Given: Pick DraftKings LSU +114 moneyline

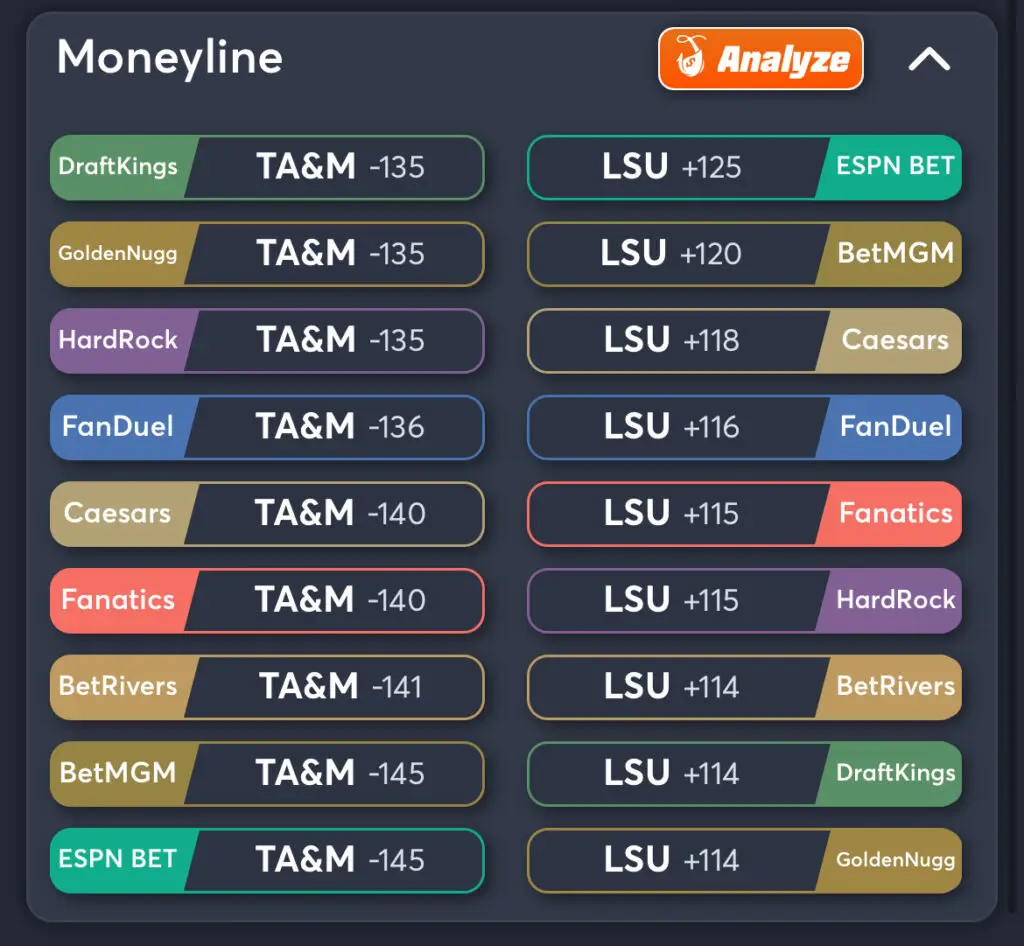Looking at the screenshot, I should [744, 774].
